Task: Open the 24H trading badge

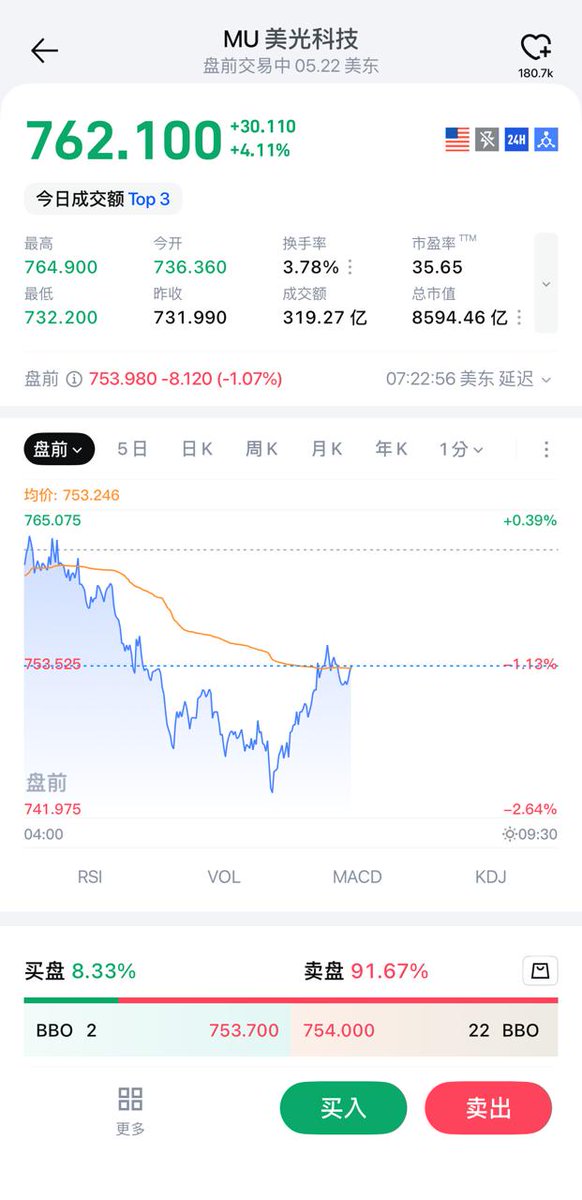Action: pos(516,139)
